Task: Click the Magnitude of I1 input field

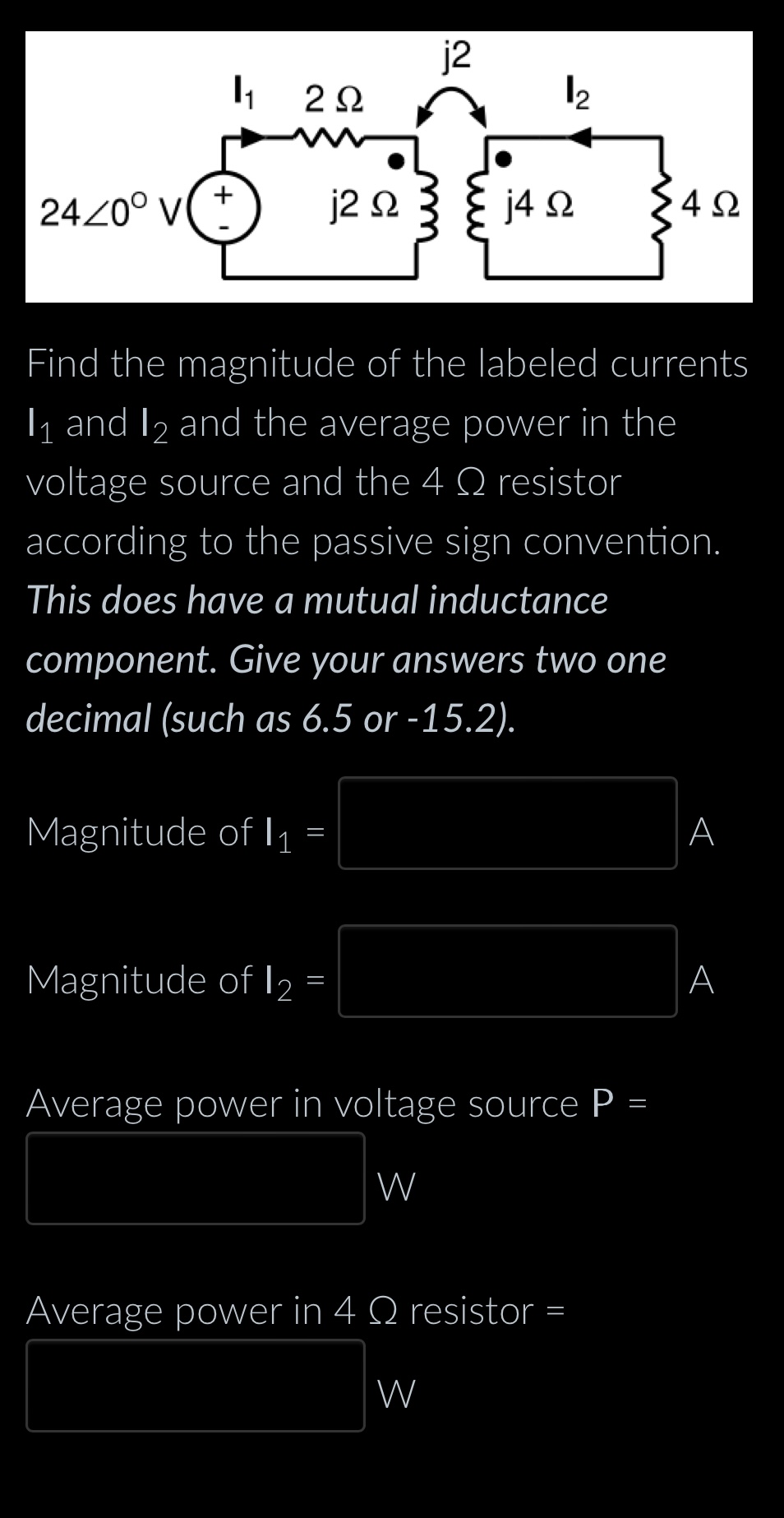Action: point(507,822)
